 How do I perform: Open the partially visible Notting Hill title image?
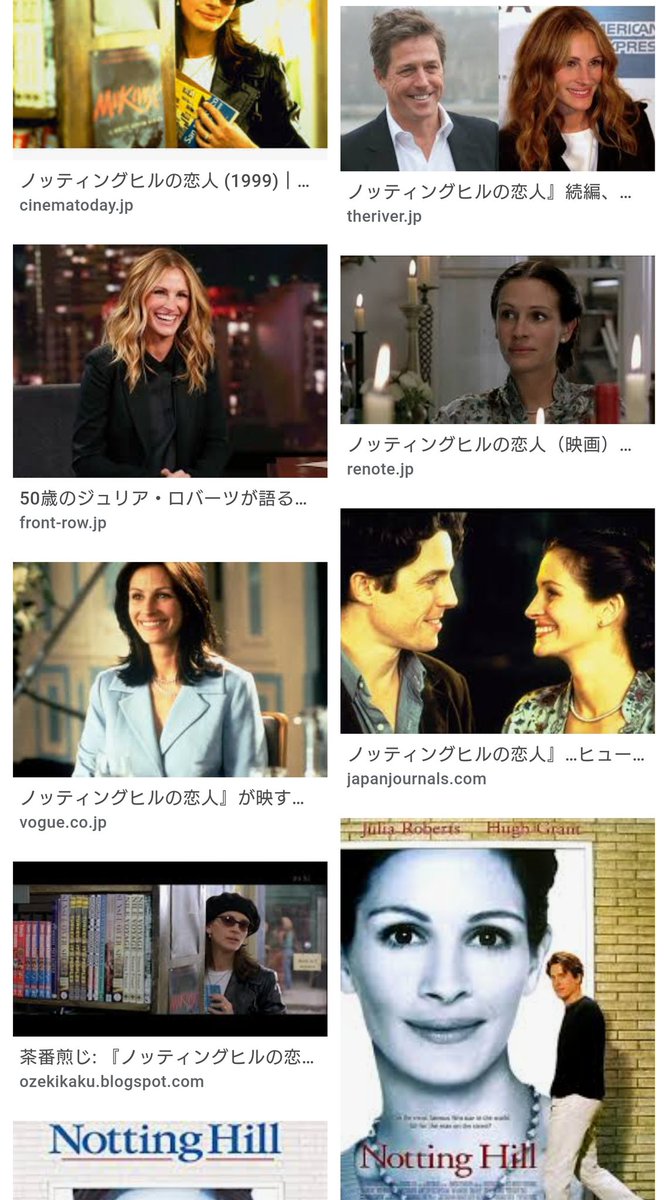click(x=170, y=1160)
